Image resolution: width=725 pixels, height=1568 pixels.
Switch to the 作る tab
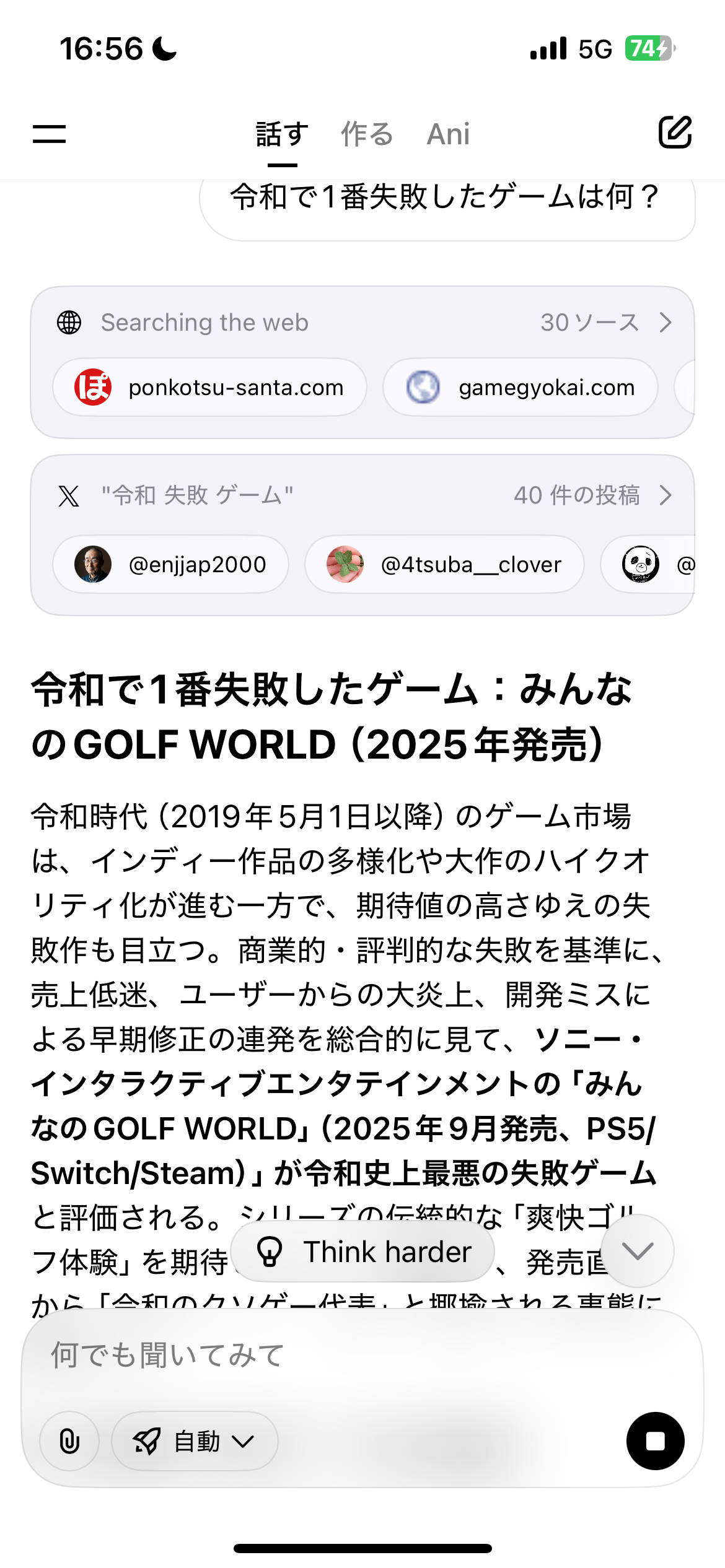367,134
